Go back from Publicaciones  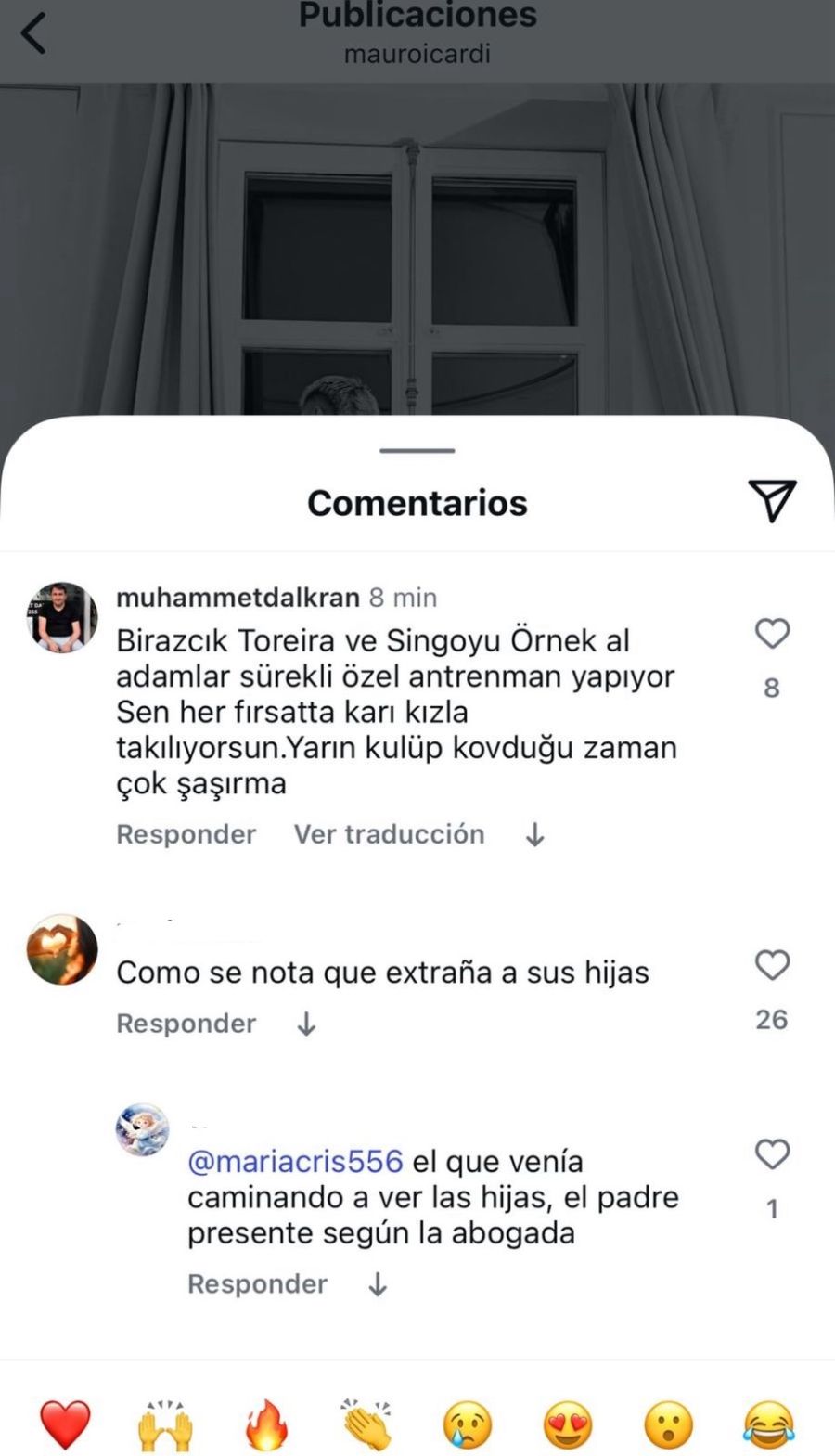(33, 35)
